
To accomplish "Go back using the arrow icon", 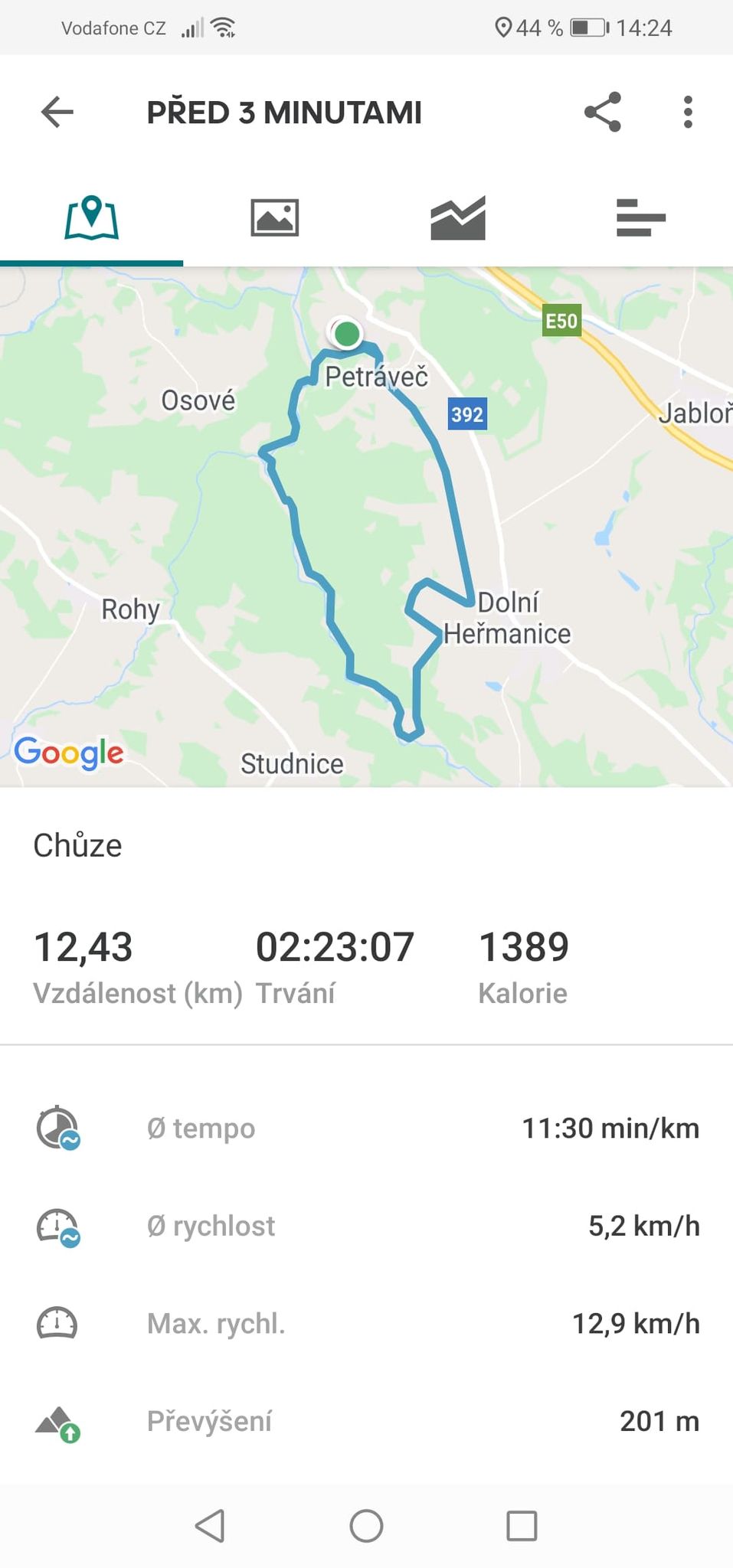I will [57, 112].
